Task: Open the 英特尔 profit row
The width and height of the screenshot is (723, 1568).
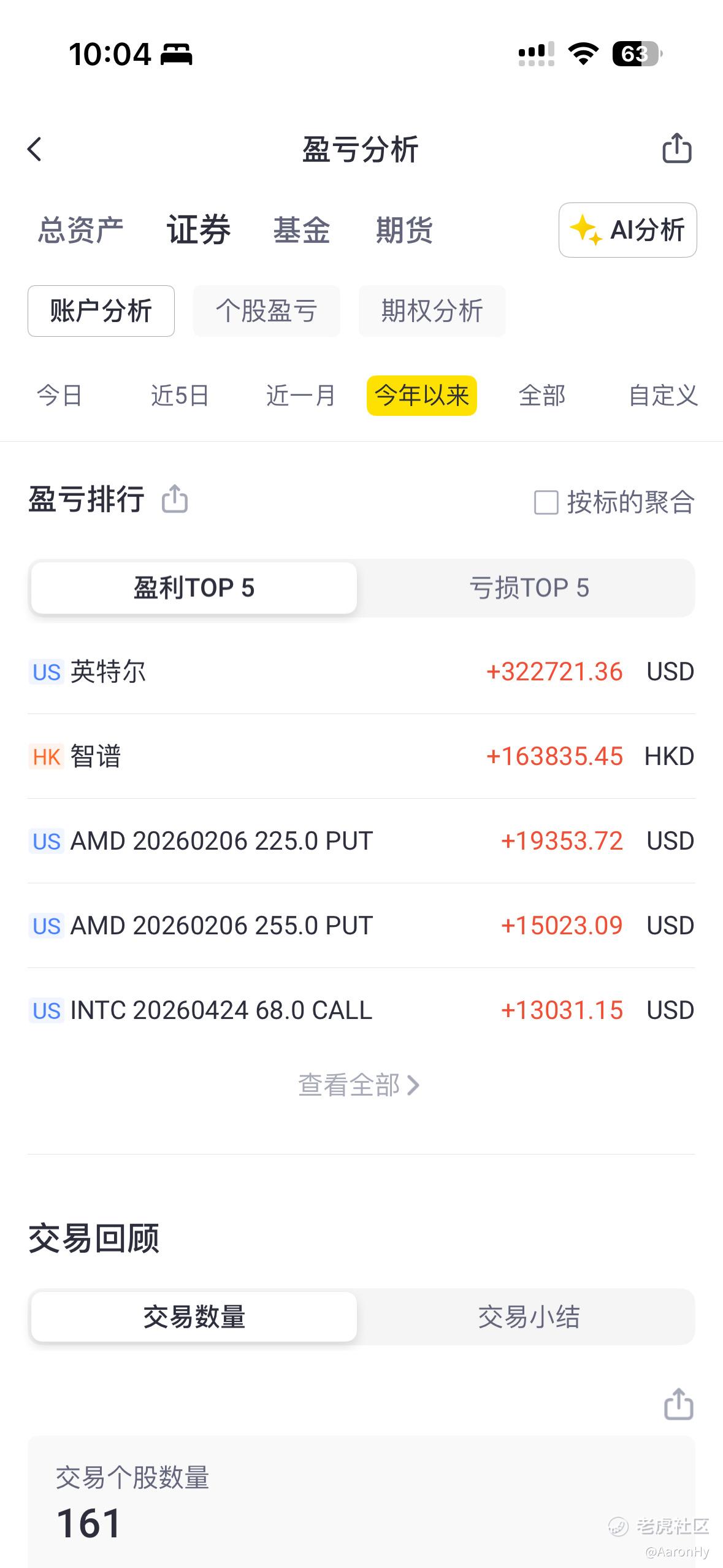Action: [x=361, y=672]
